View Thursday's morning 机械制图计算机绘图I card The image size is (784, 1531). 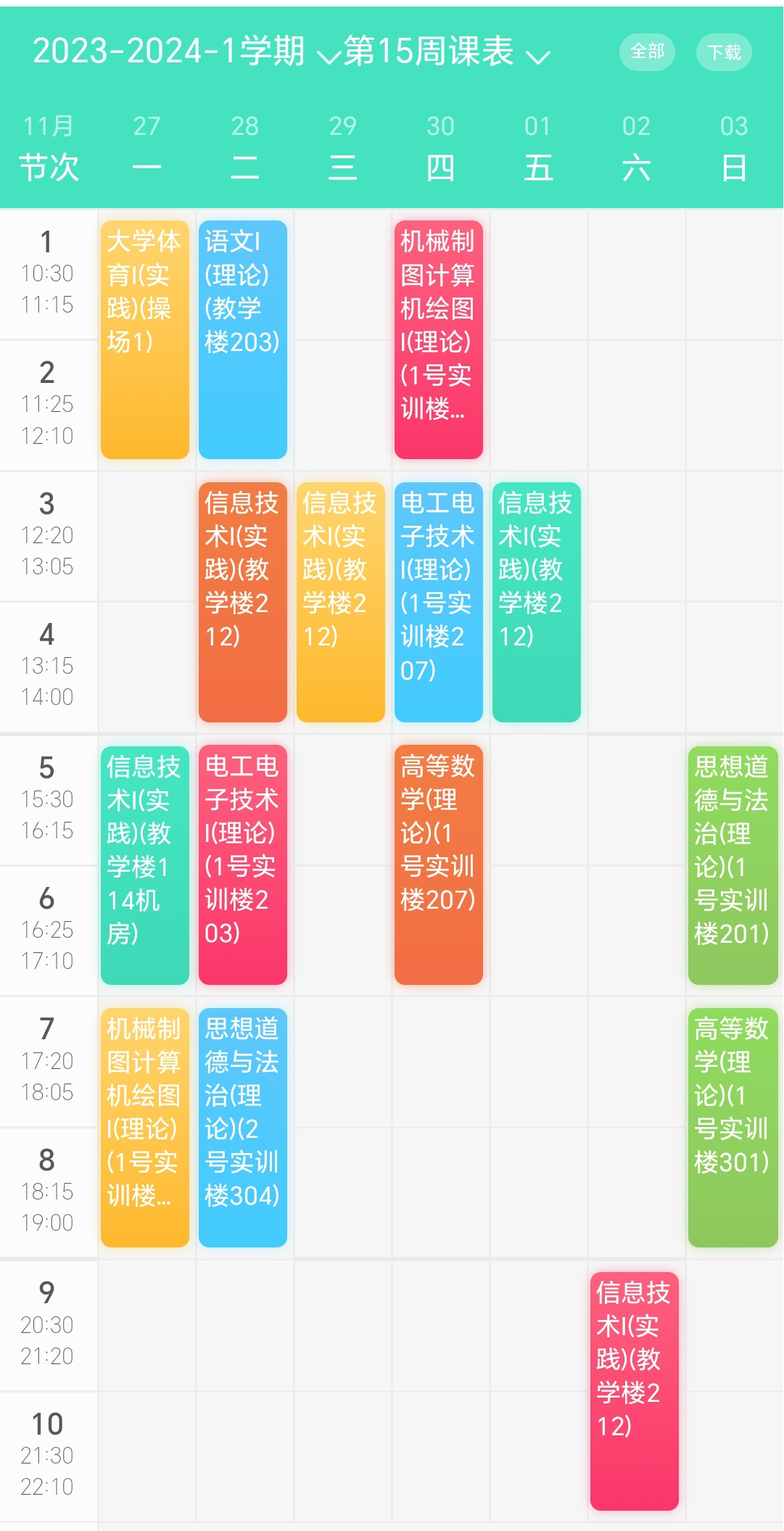[x=438, y=339]
